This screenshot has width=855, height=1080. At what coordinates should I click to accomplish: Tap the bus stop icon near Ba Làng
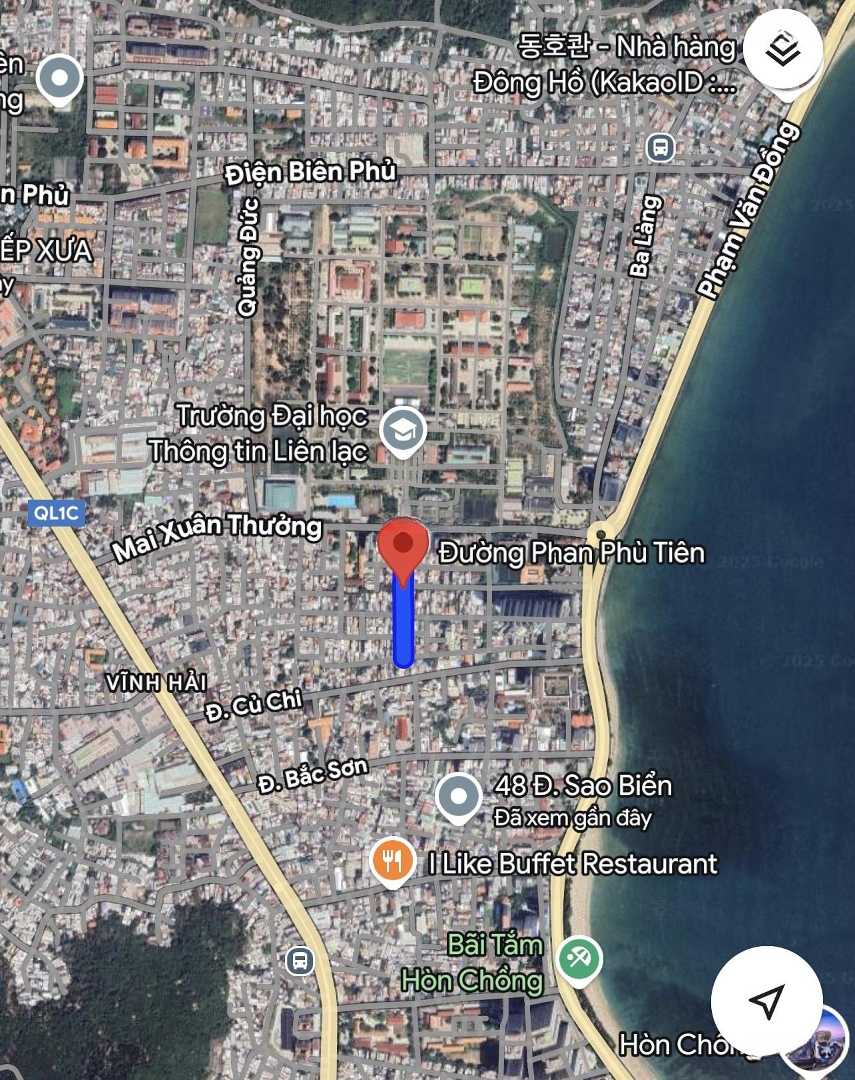[x=659, y=148]
